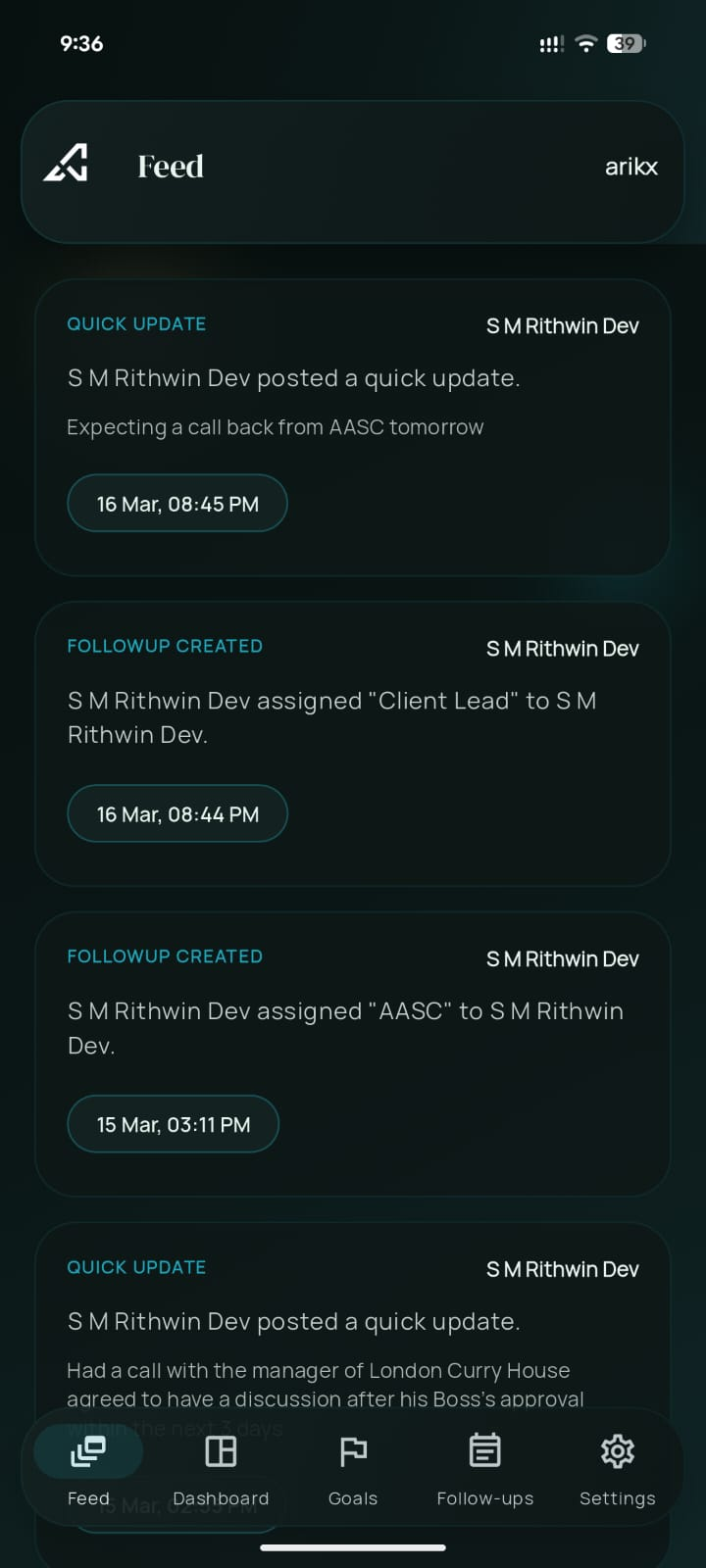Go to the Follow-ups tab
This screenshot has width=706, height=1568.
coord(484,1467)
